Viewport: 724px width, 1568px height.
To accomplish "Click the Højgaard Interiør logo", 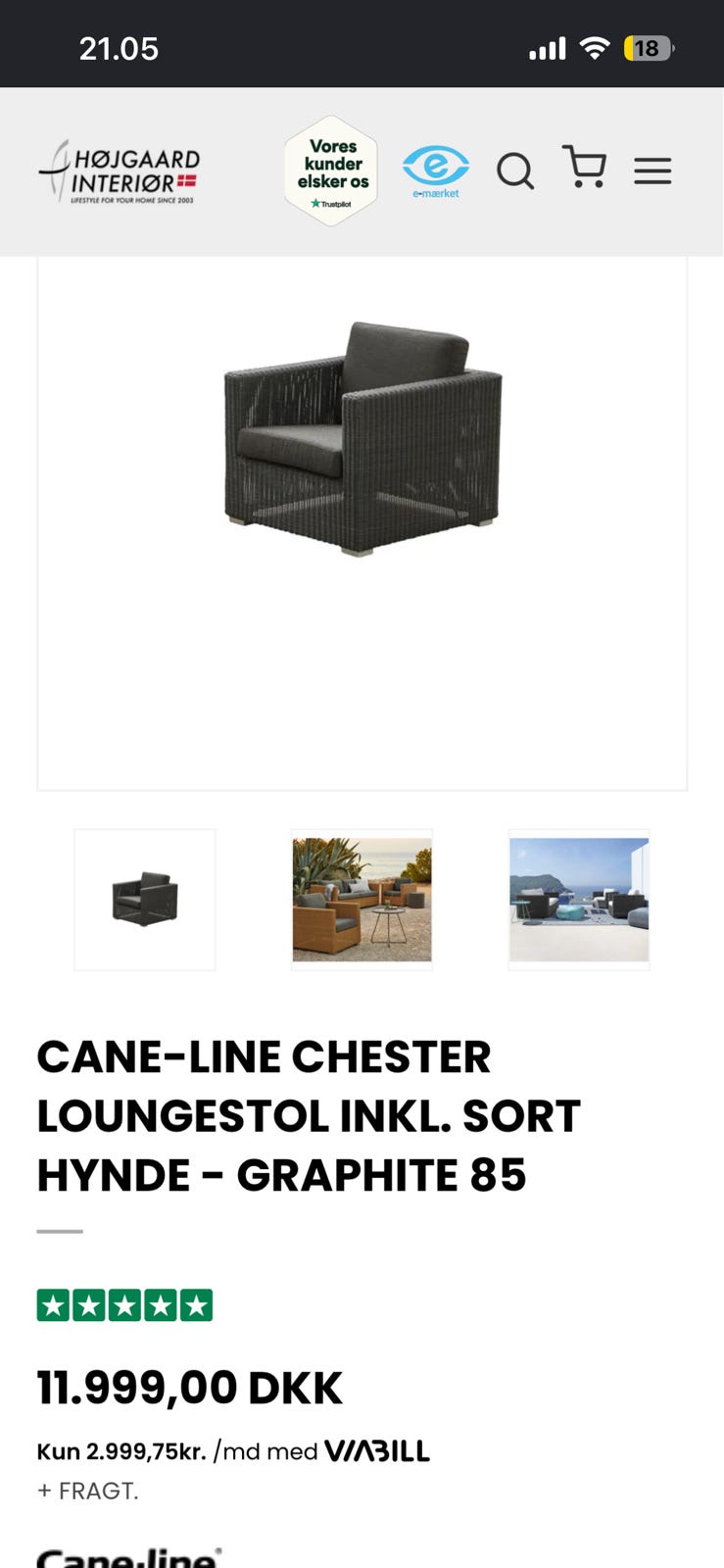I will pyautogui.click(x=120, y=172).
